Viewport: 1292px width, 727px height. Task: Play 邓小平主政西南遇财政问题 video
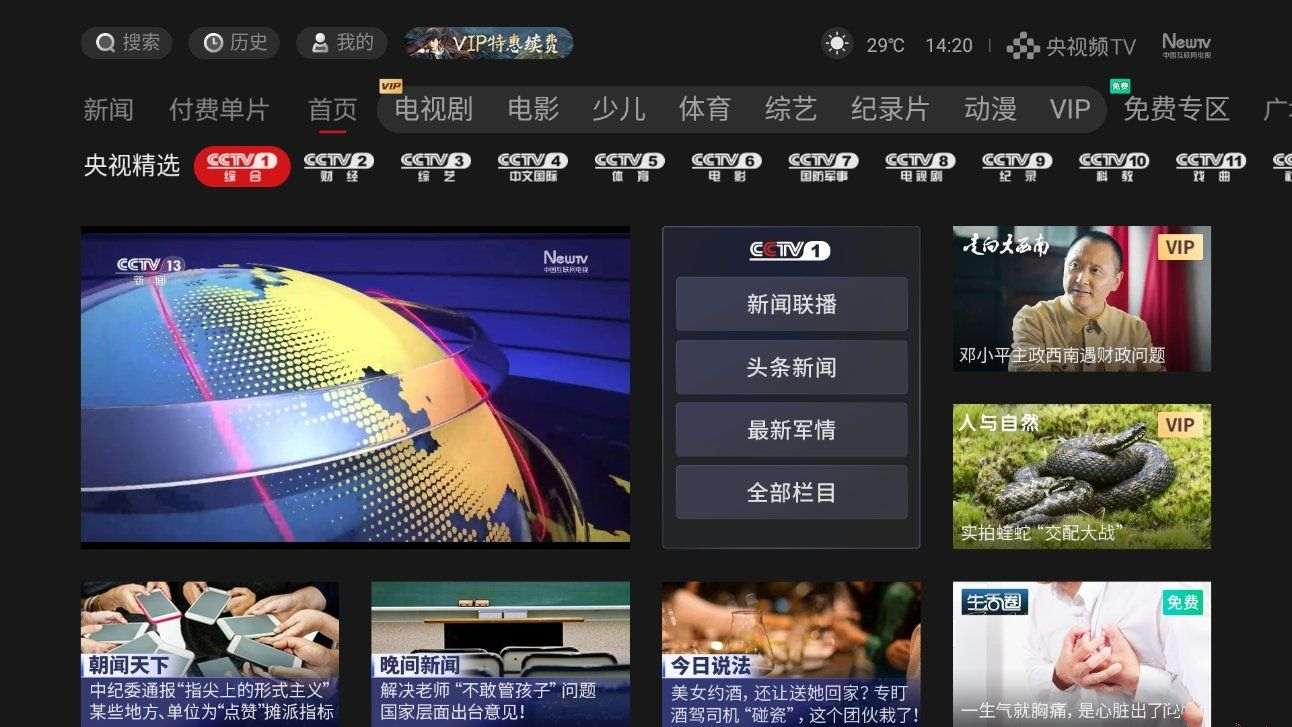pyautogui.click(x=1081, y=299)
